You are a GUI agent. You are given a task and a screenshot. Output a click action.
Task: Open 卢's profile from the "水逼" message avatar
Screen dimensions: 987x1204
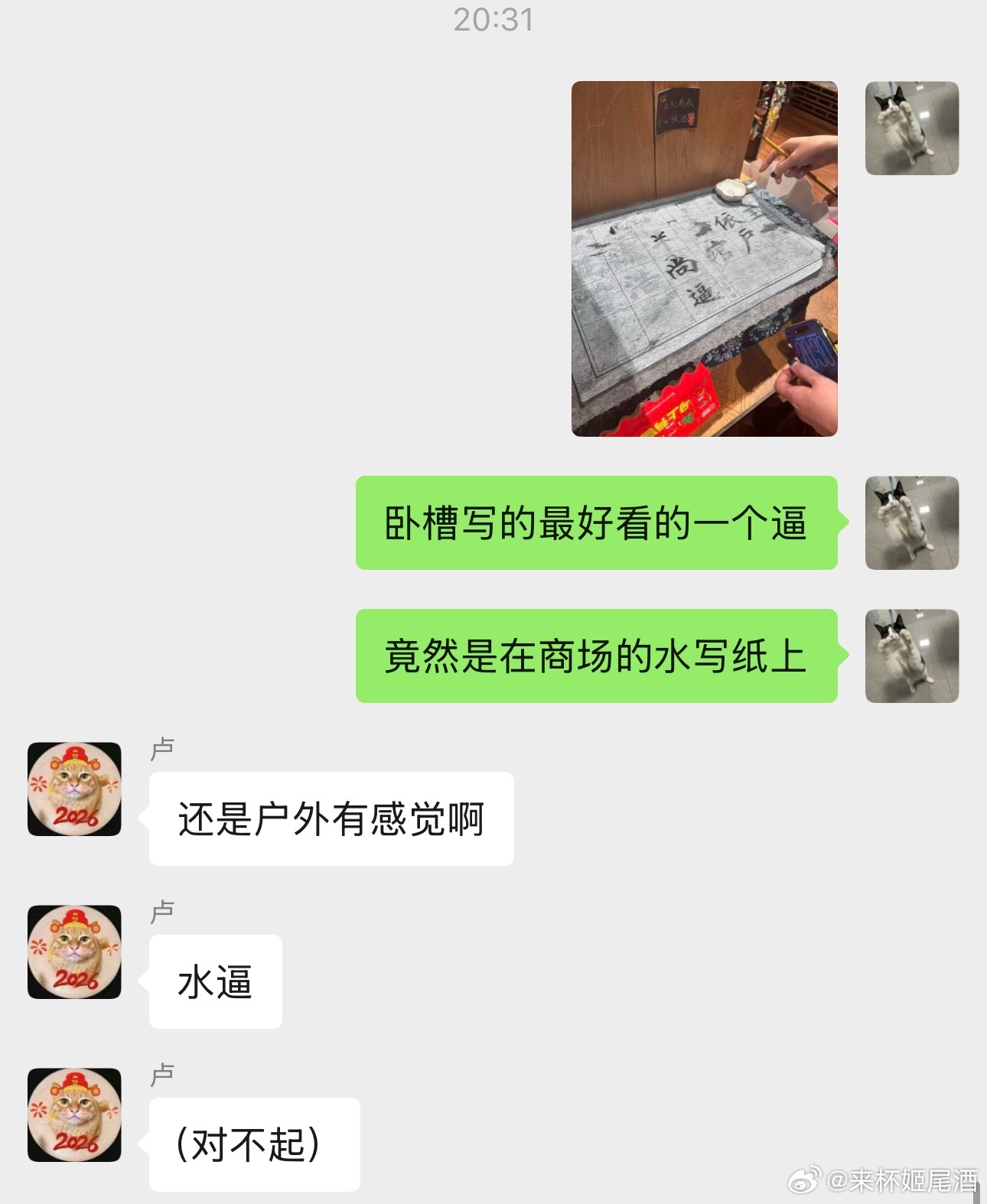74,952
